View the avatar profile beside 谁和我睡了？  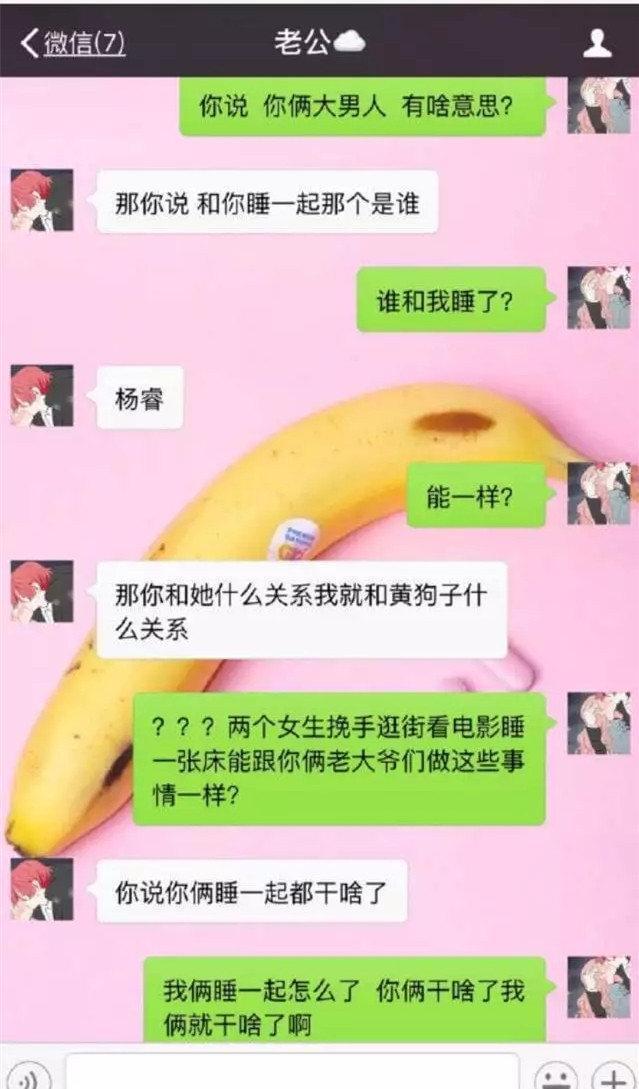[x=598, y=298]
